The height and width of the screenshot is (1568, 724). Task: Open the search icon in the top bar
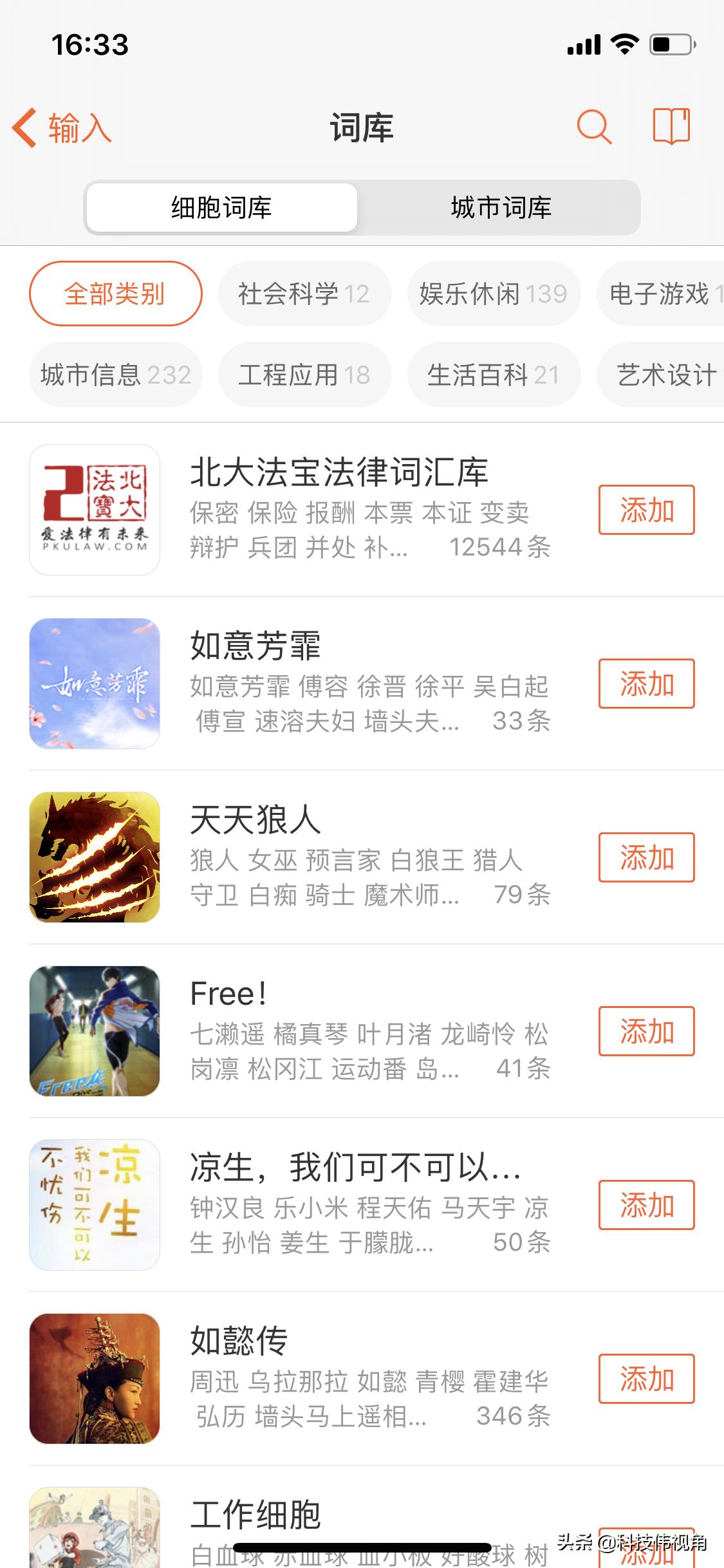tap(593, 127)
